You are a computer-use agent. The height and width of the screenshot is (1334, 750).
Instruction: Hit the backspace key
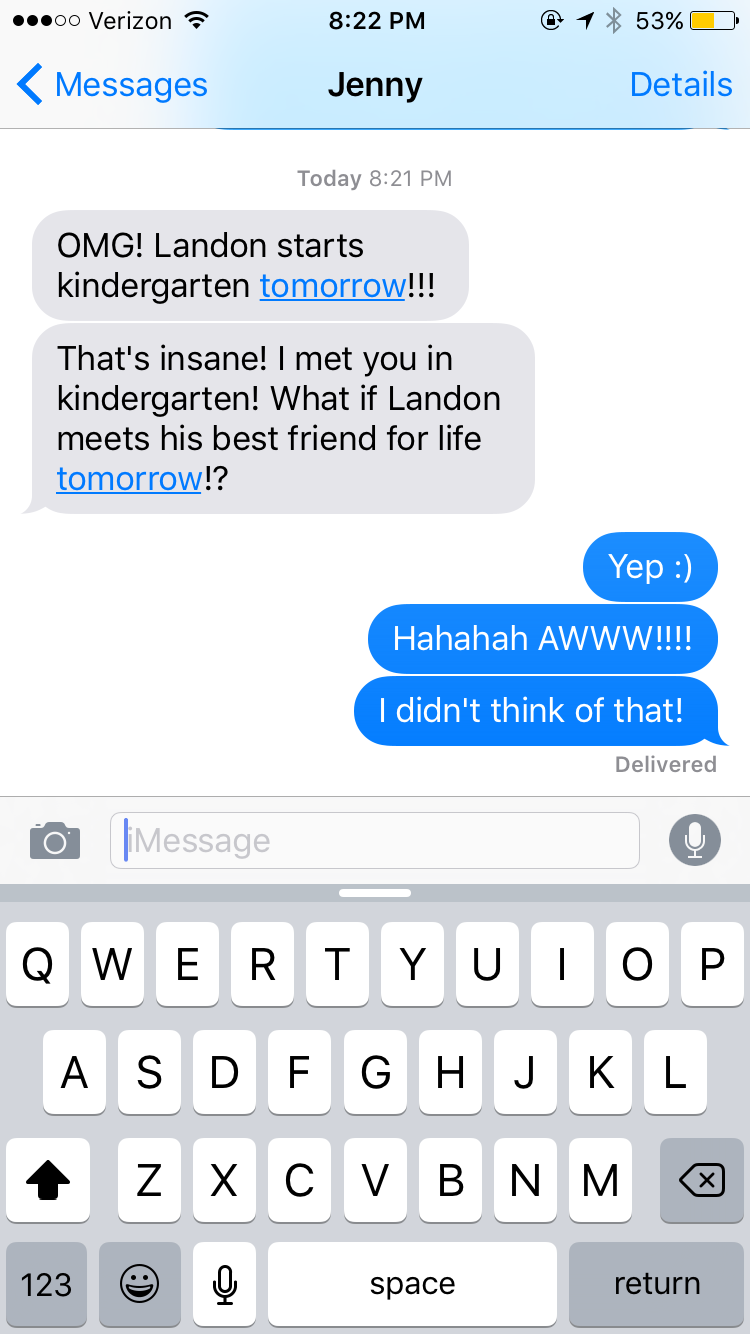pyautogui.click(x=701, y=1181)
